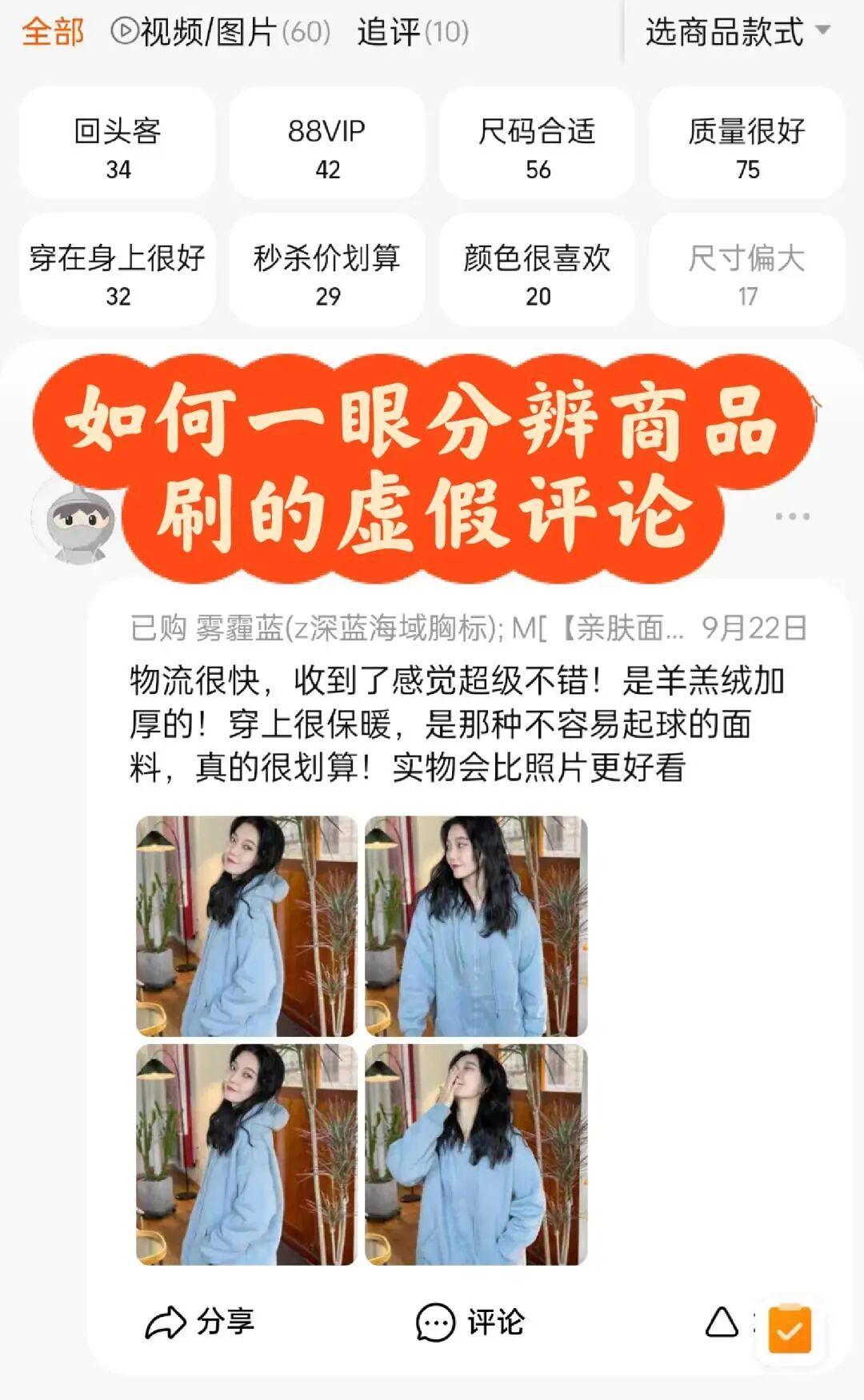Screen dimensions: 864x1400
Task: Expand the 选商品款式 dropdown
Action: point(737,32)
